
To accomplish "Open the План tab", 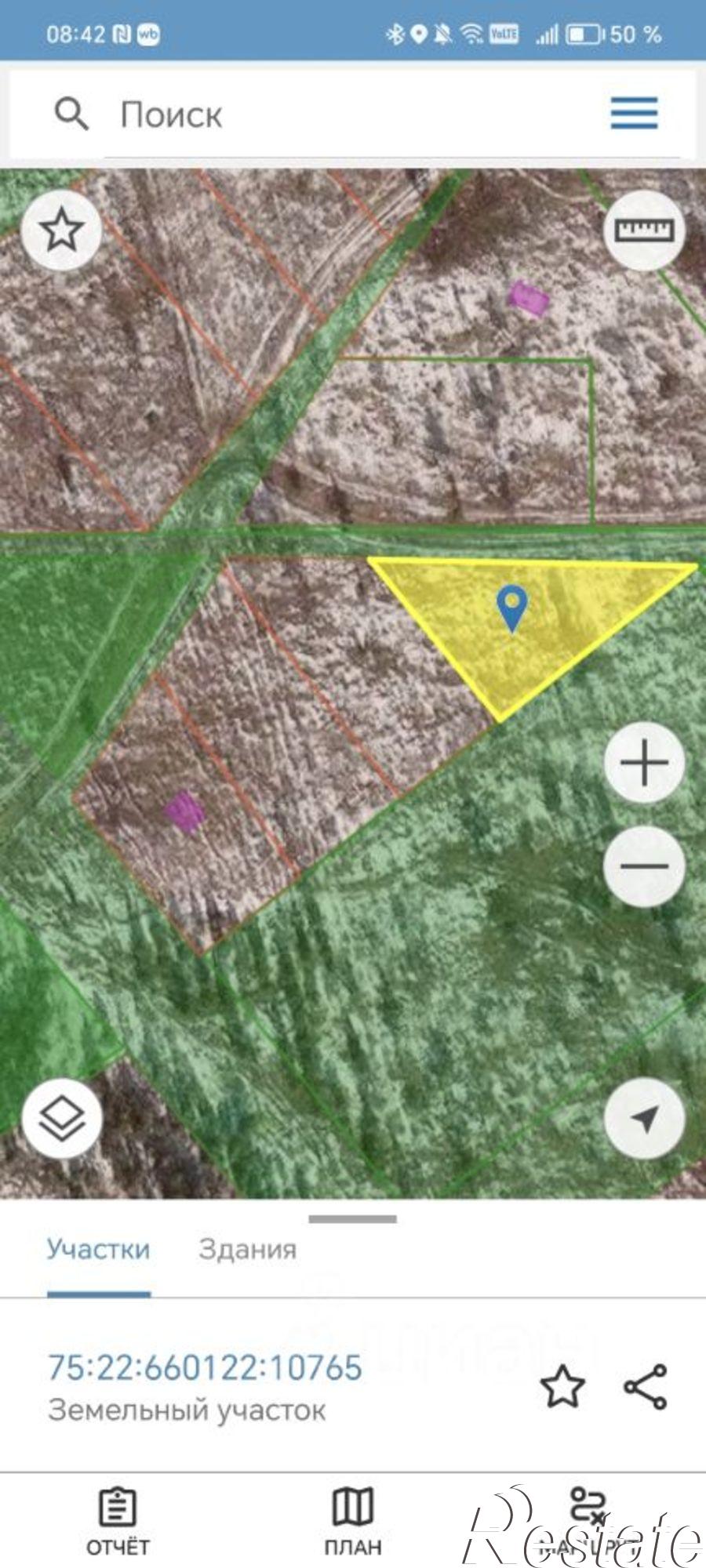I will coord(353,1521).
